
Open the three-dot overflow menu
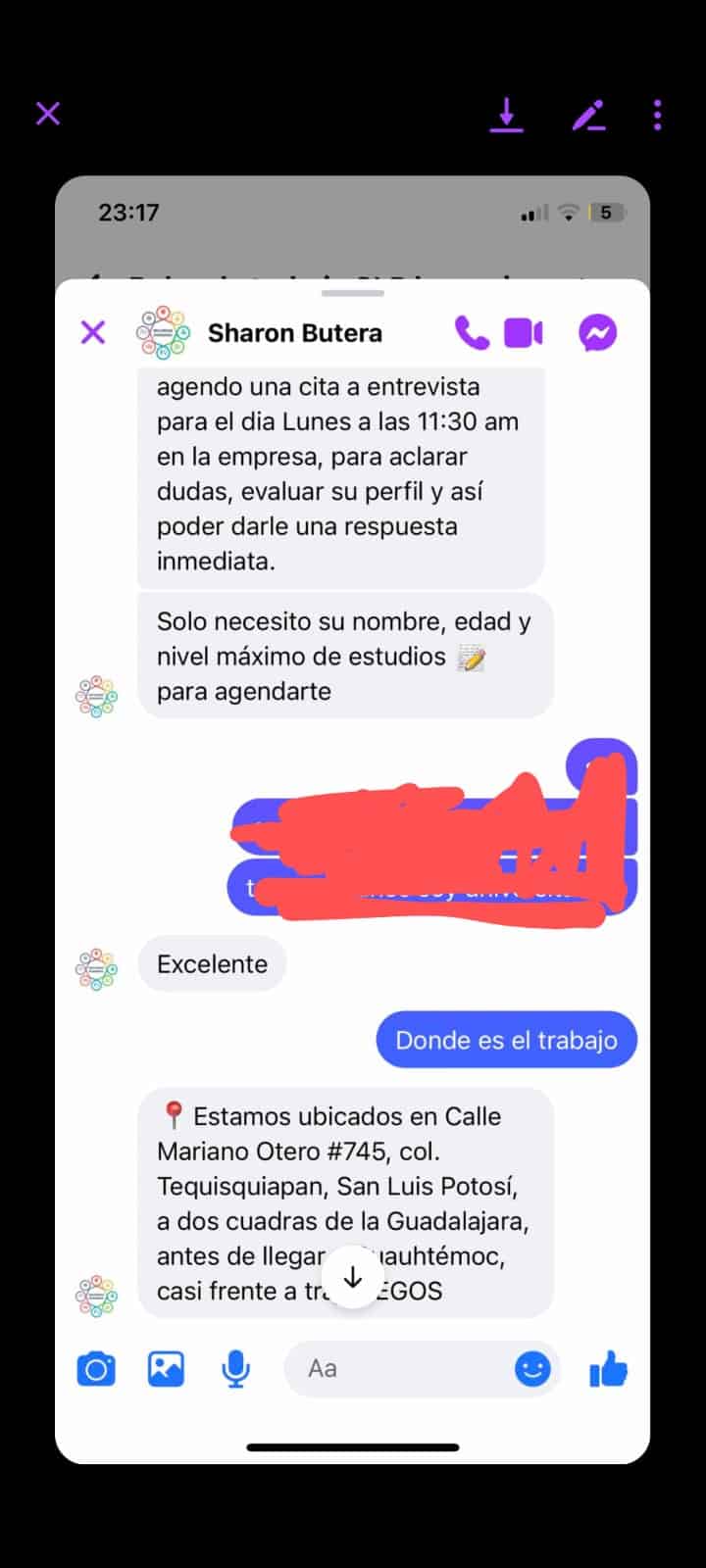pos(657,115)
